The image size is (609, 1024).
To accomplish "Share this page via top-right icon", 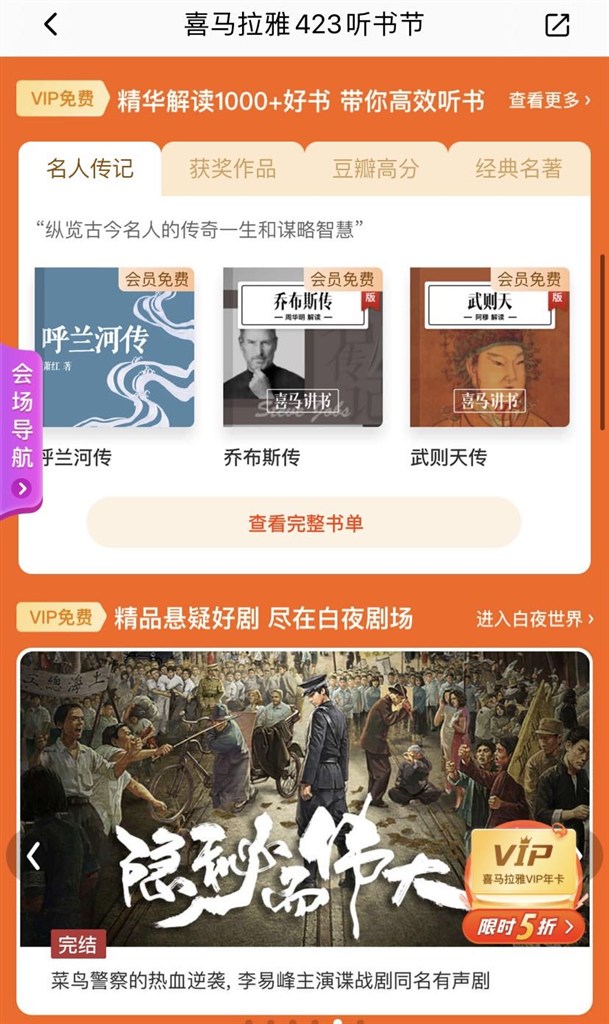I will pos(557,26).
